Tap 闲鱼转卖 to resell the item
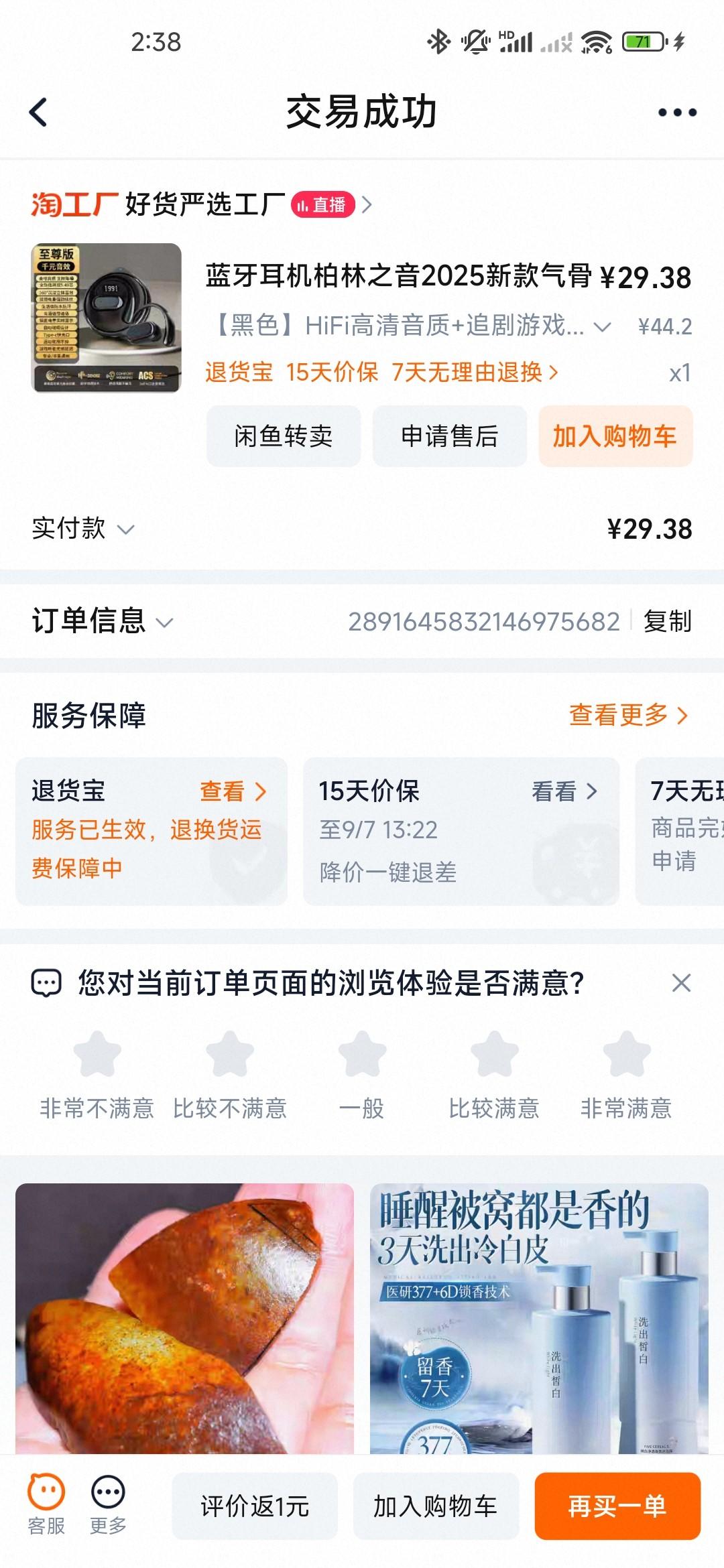 coord(284,436)
